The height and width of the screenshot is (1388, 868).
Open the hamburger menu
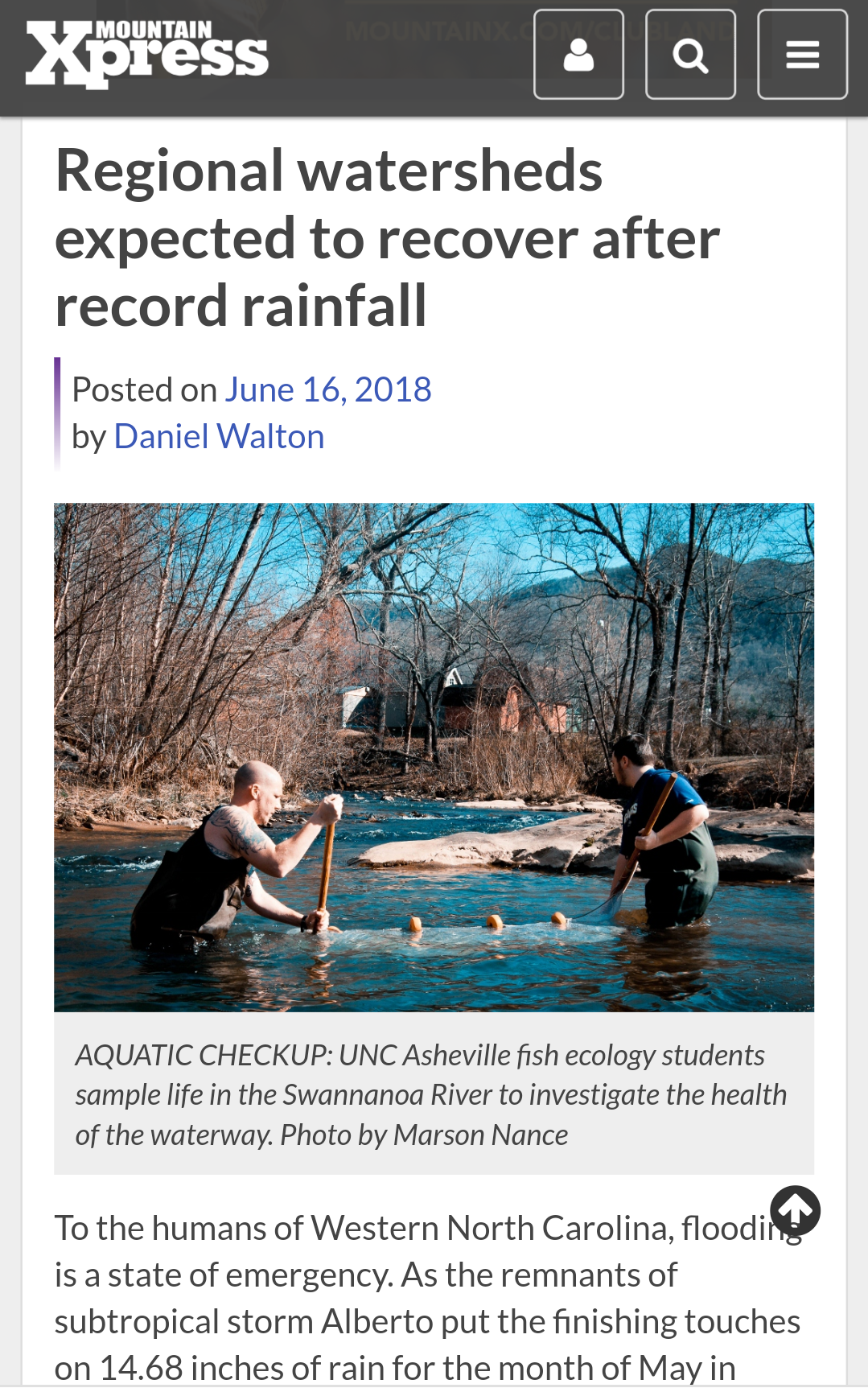click(802, 55)
